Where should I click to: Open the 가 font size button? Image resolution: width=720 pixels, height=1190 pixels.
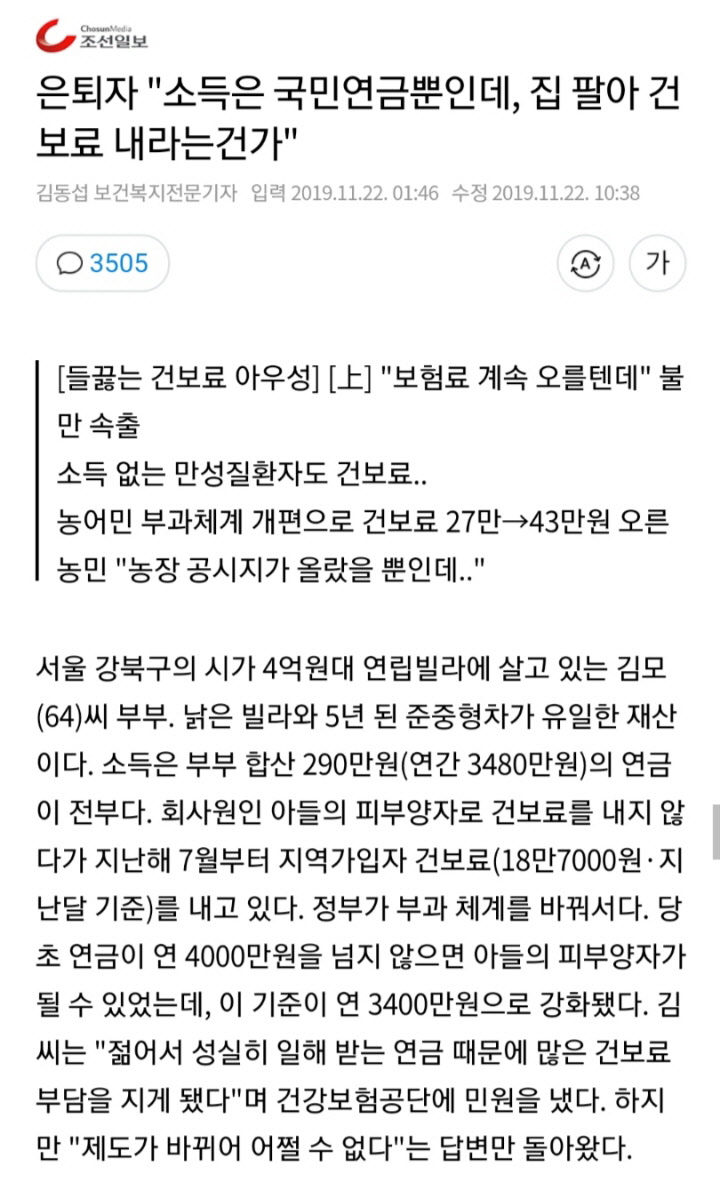pyautogui.click(x=657, y=263)
